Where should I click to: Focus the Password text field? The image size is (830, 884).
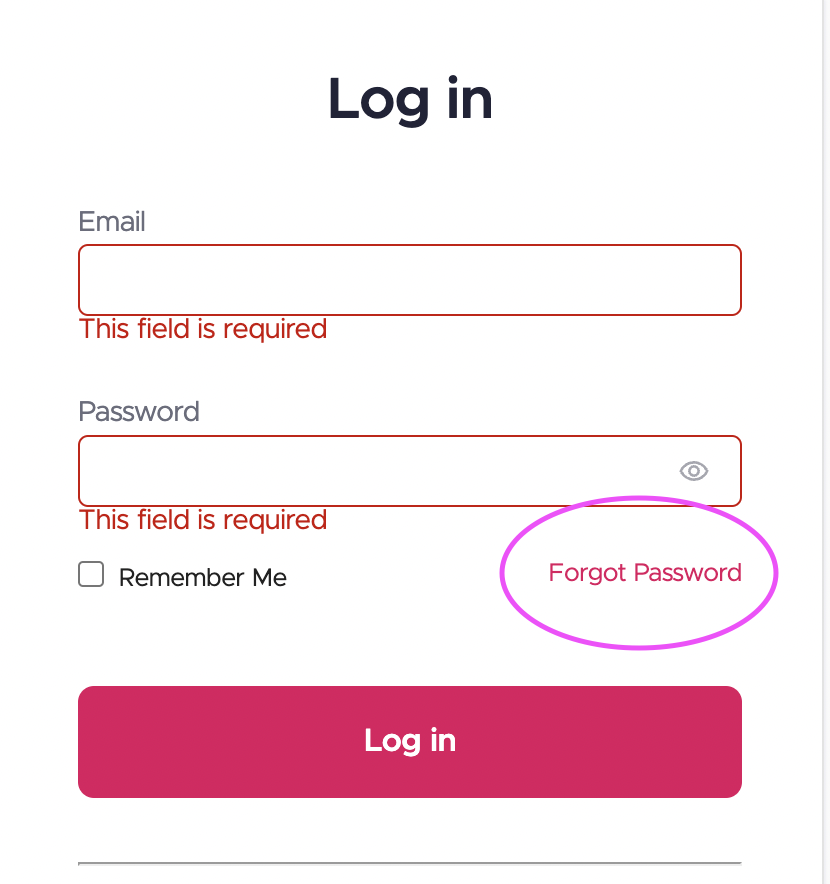(x=370, y=471)
